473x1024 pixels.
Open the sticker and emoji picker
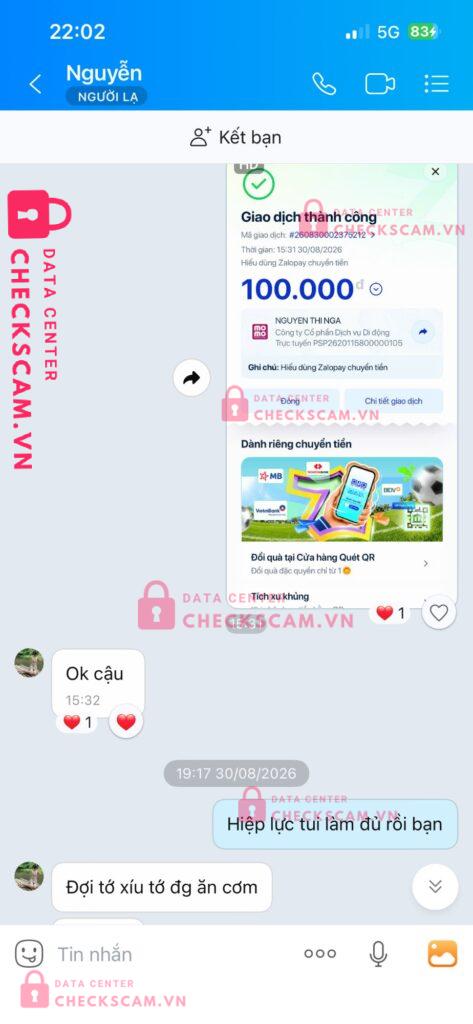[29, 954]
